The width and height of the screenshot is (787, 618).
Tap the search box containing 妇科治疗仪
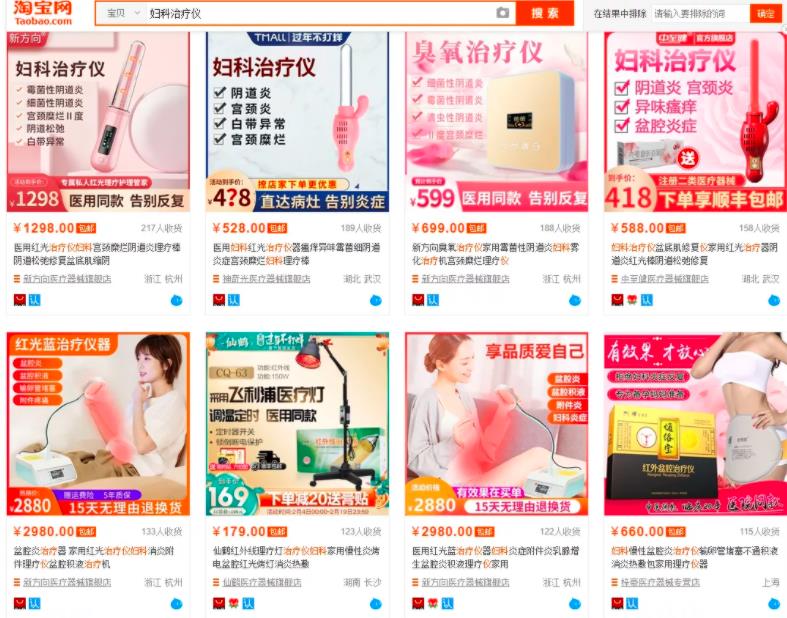[320, 13]
